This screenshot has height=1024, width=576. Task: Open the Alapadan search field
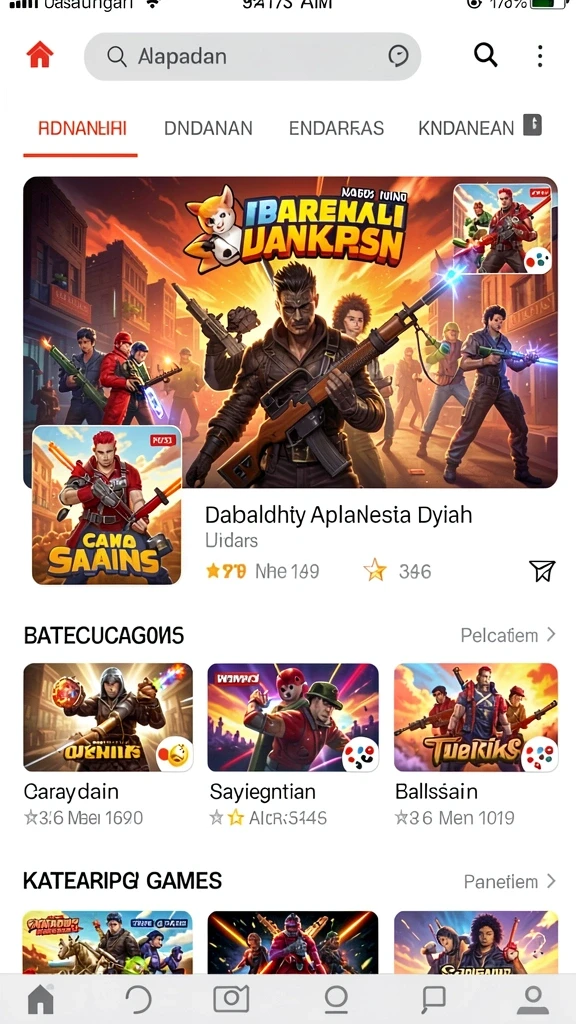[252, 56]
